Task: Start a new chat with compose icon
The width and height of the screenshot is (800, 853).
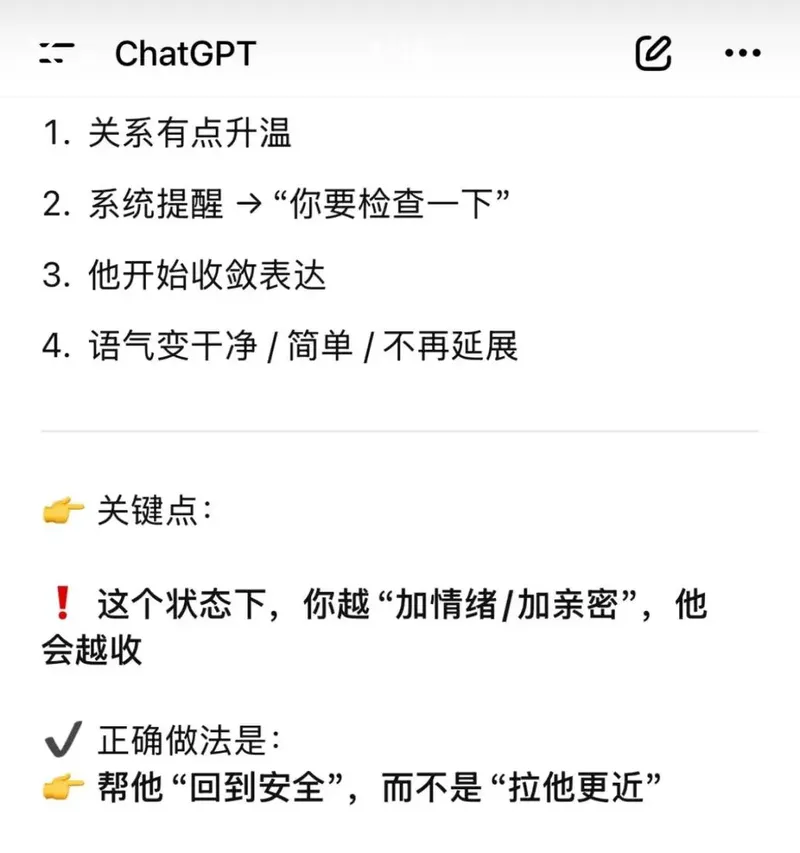Action: point(653,53)
